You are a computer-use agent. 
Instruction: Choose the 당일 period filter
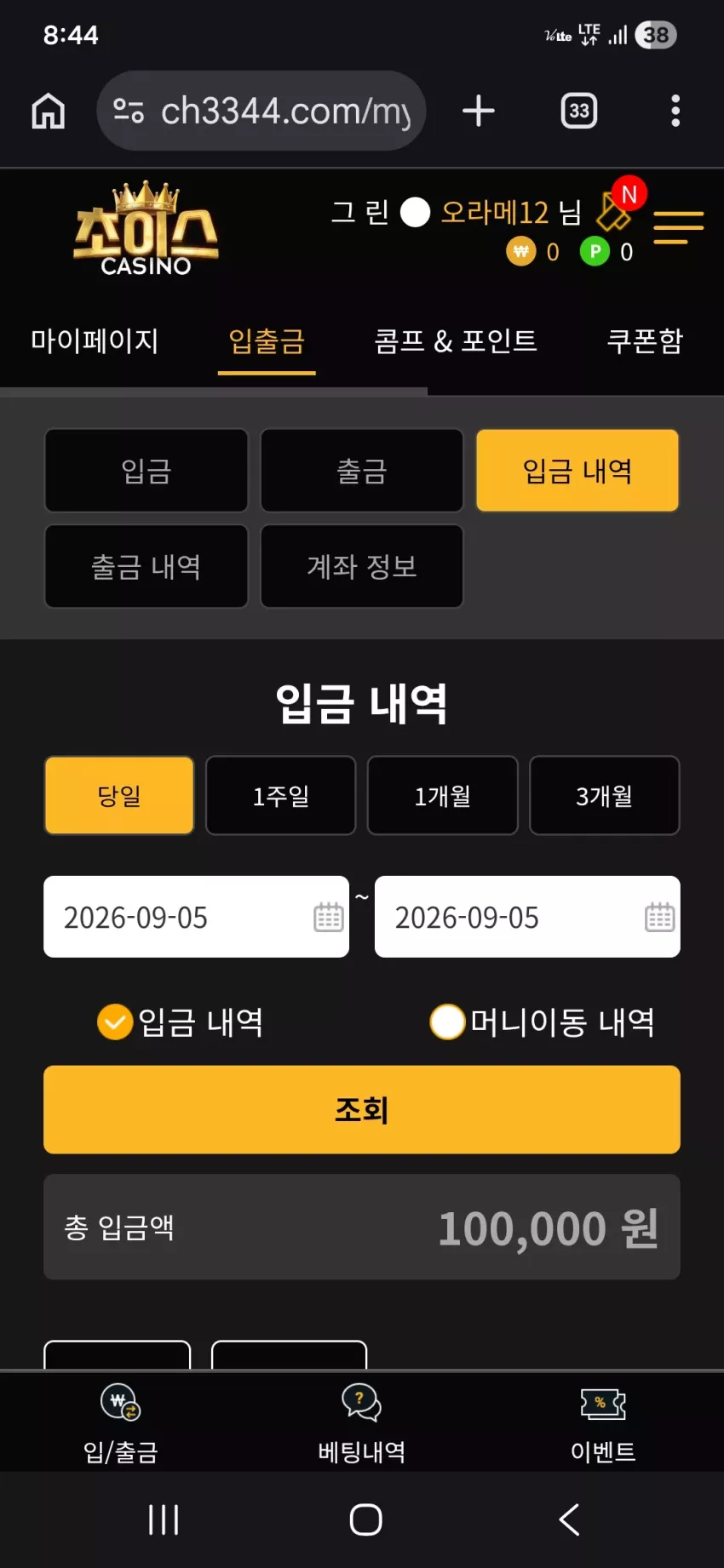[x=119, y=796]
